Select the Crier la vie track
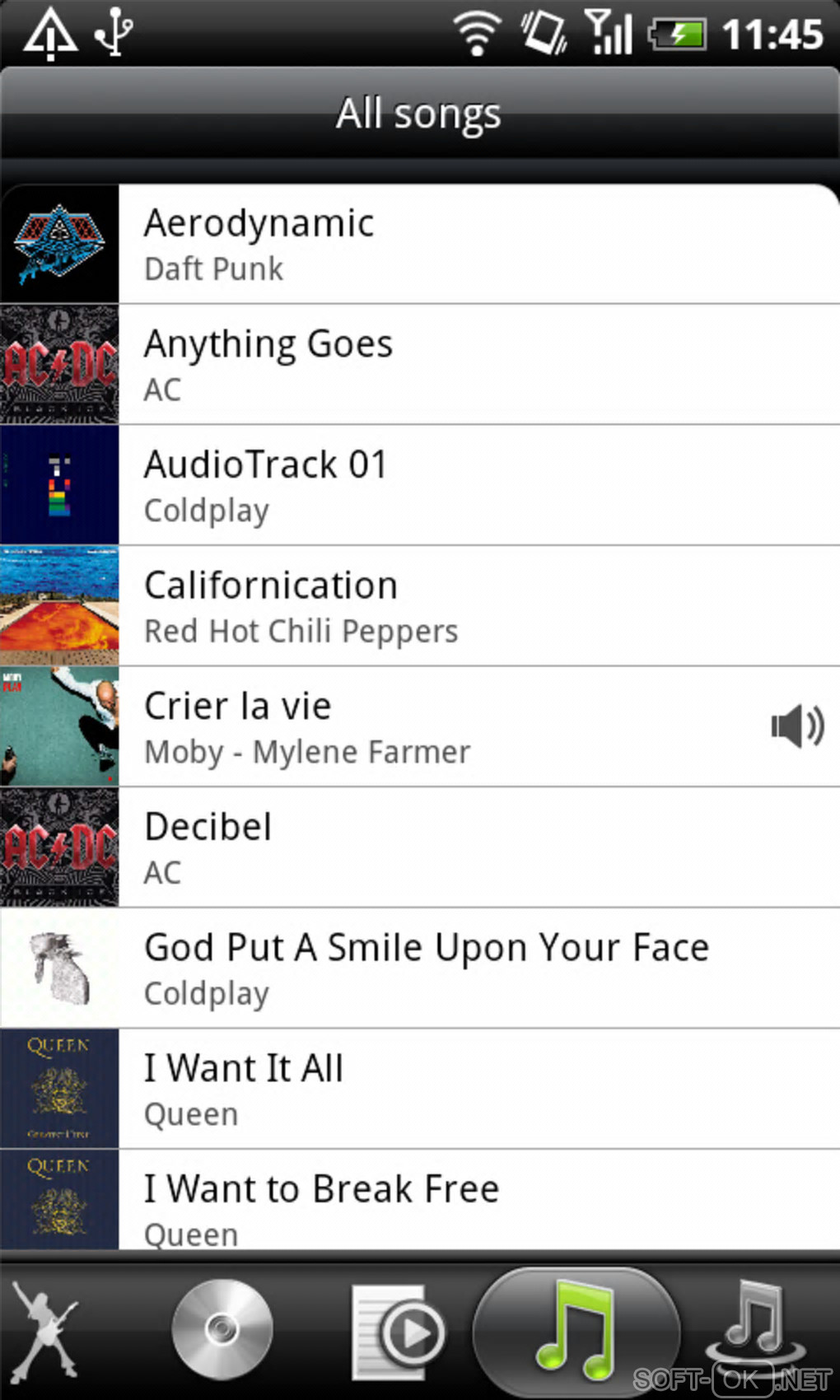Image resolution: width=840 pixels, height=1400 pixels. pos(420,727)
